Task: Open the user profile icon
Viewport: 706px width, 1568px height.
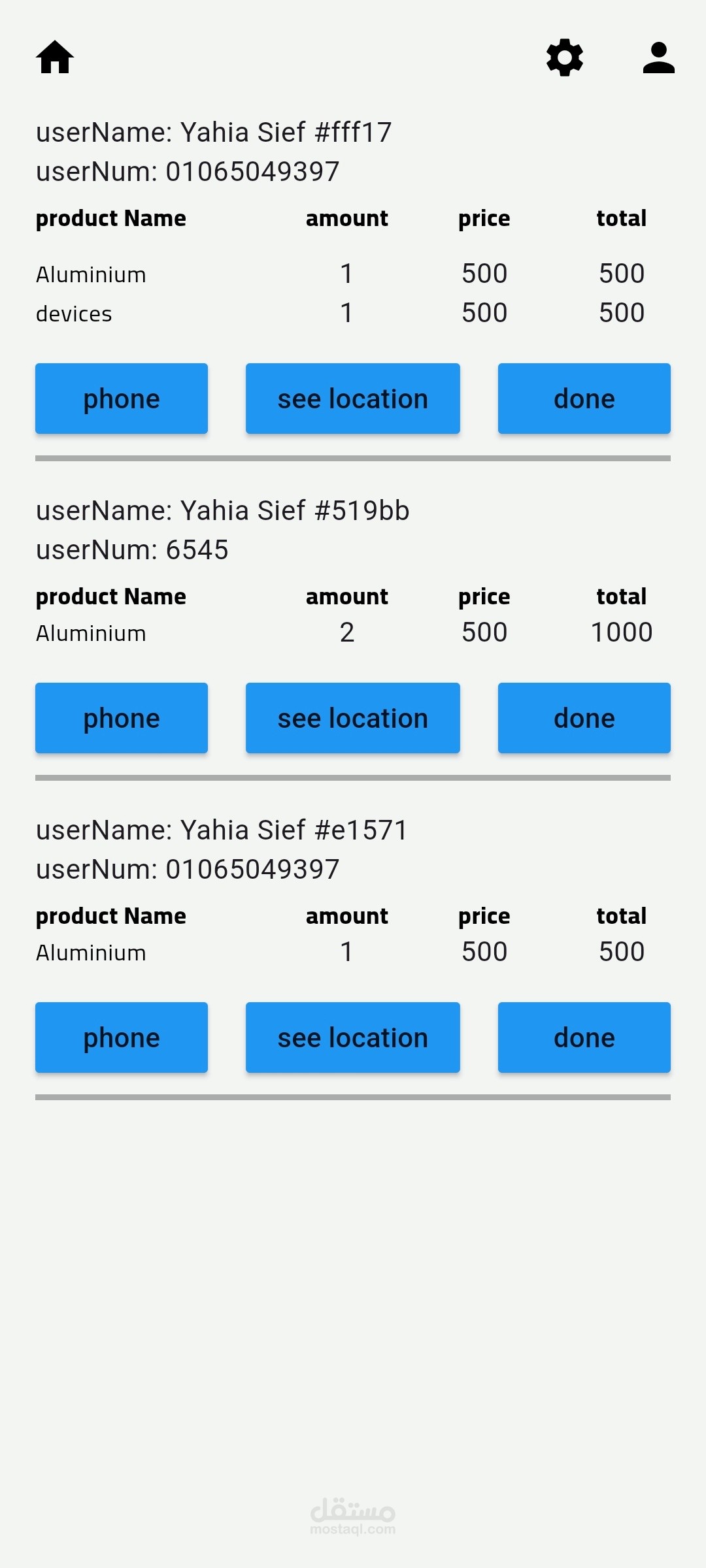Action: click(x=658, y=57)
